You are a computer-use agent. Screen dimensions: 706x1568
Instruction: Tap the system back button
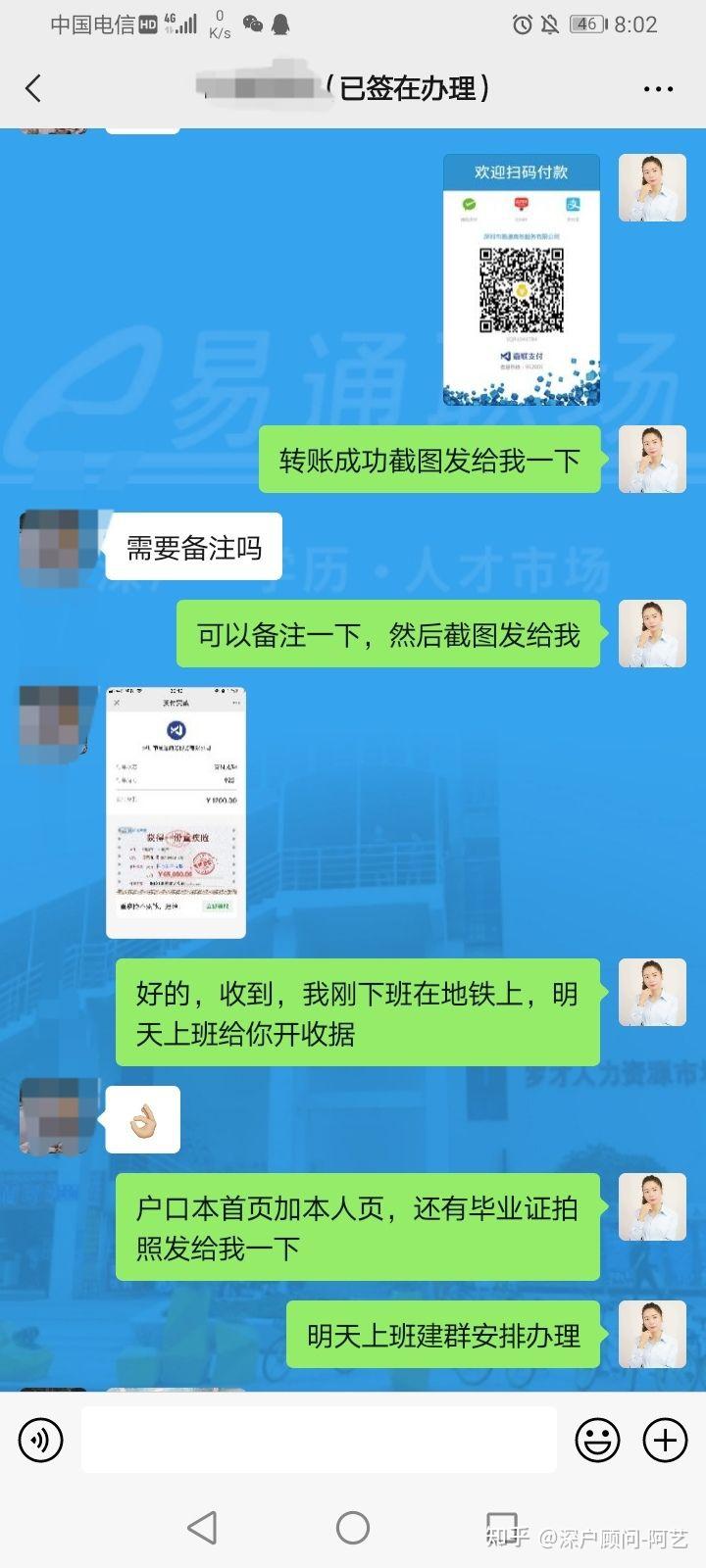(x=203, y=1527)
